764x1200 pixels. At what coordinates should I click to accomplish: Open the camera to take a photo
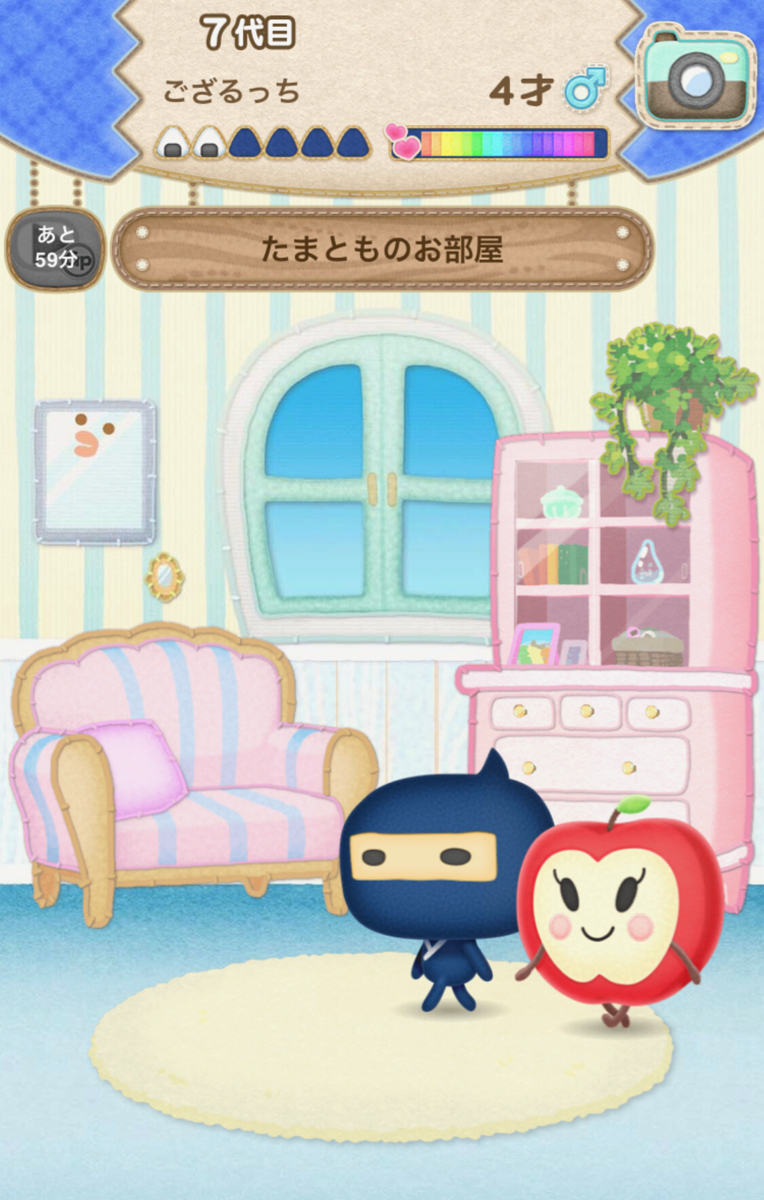point(696,77)
